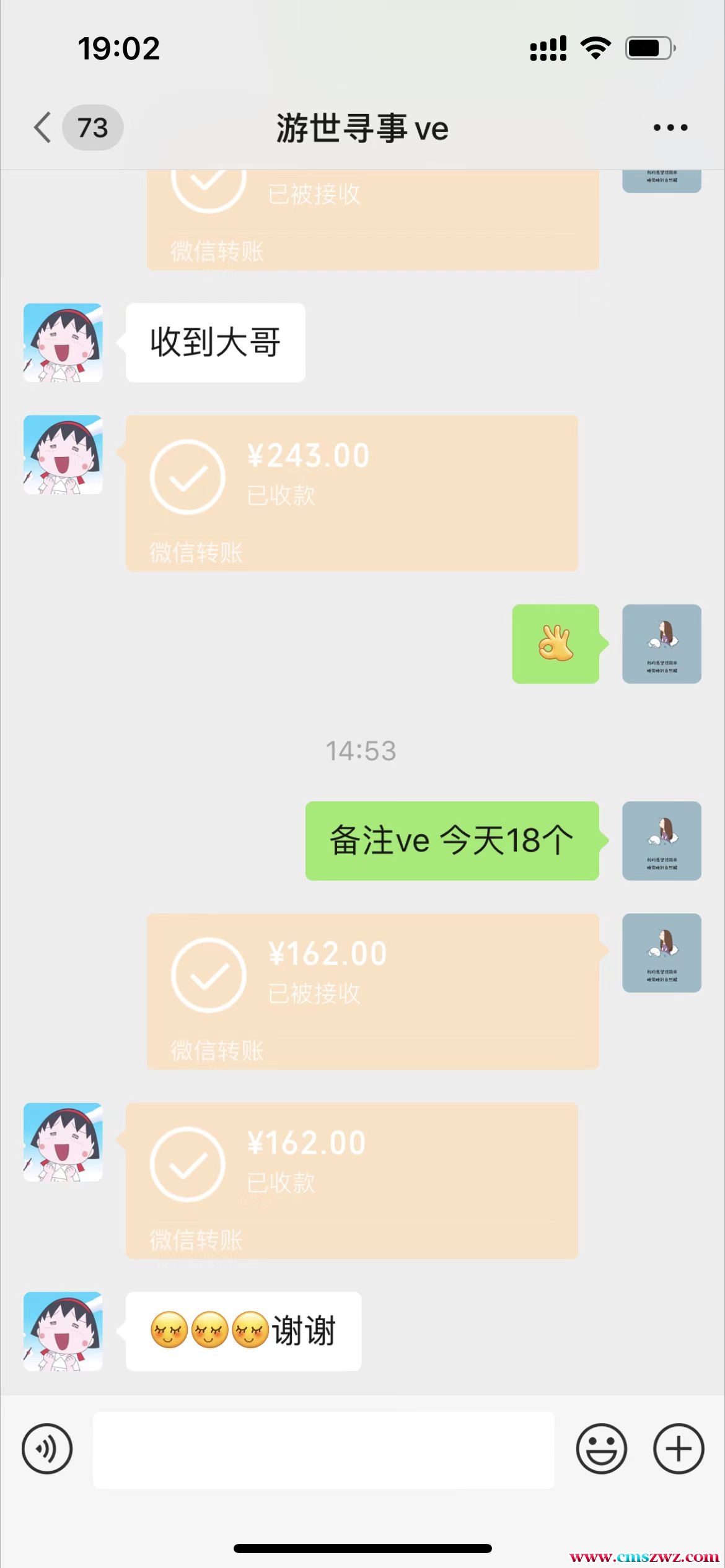Open the chat info overflow menu
The width and height of the screenshot is (725, 1568).
tap(670, 128)
